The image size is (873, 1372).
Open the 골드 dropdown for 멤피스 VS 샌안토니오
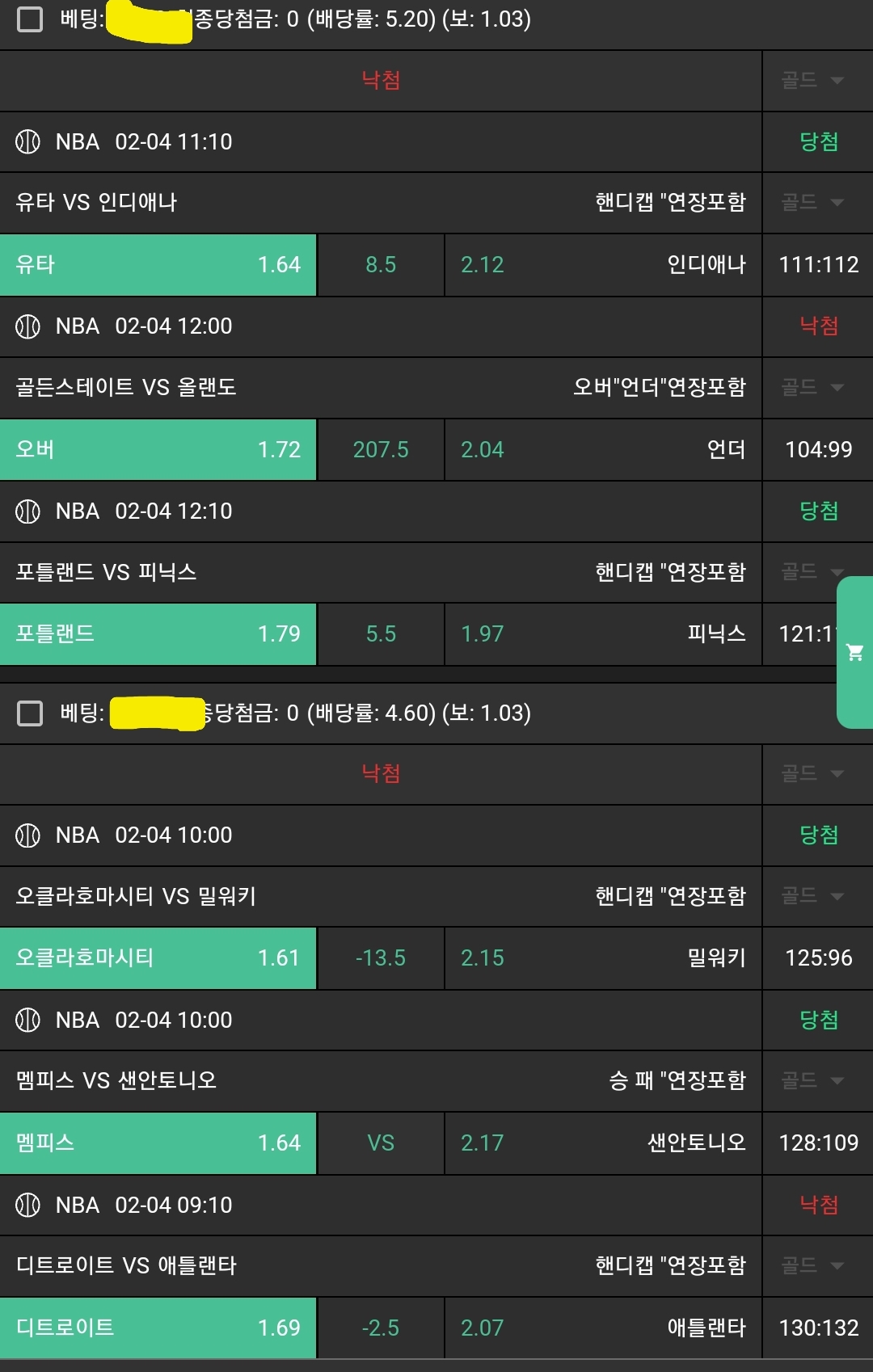point(812,1080)
